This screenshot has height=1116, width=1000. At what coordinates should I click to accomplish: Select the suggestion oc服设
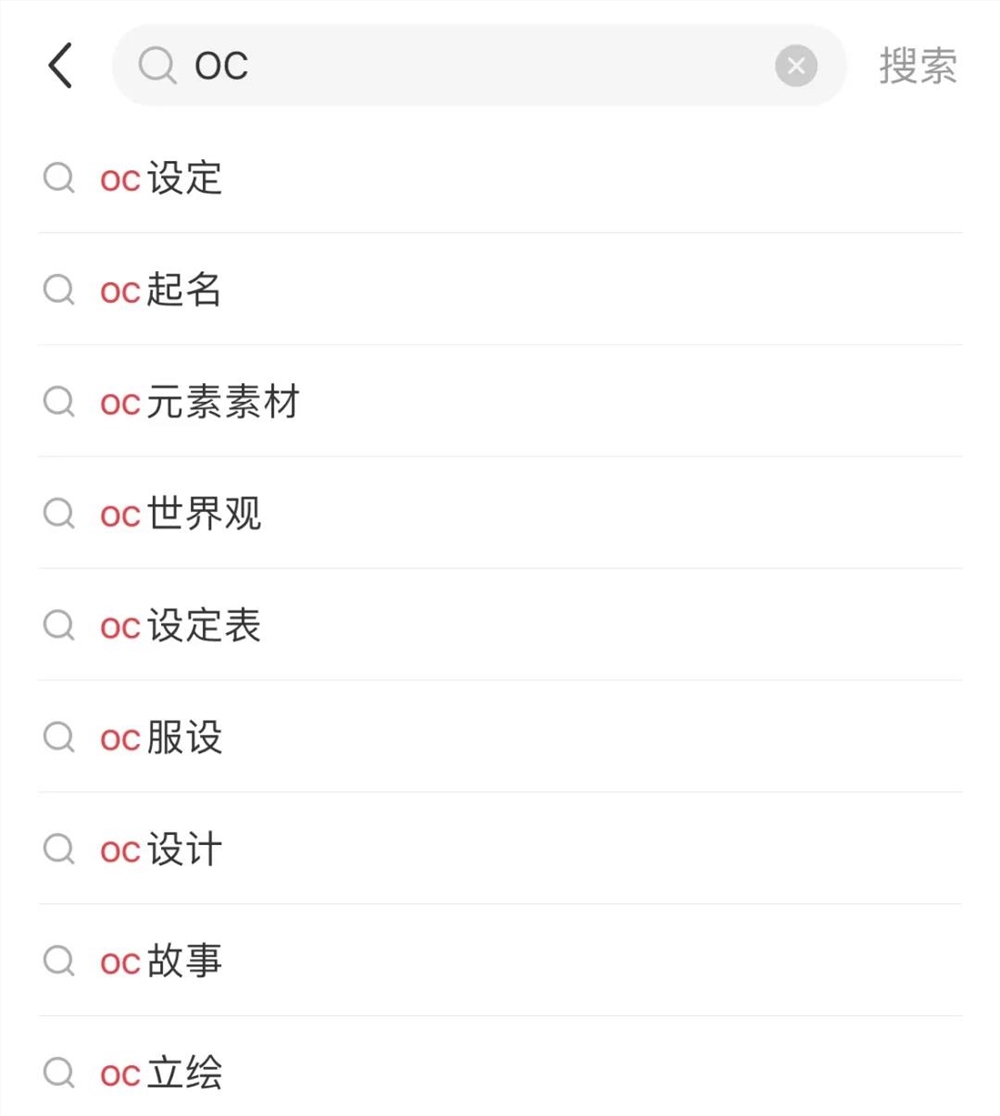(x=160, y=738)
